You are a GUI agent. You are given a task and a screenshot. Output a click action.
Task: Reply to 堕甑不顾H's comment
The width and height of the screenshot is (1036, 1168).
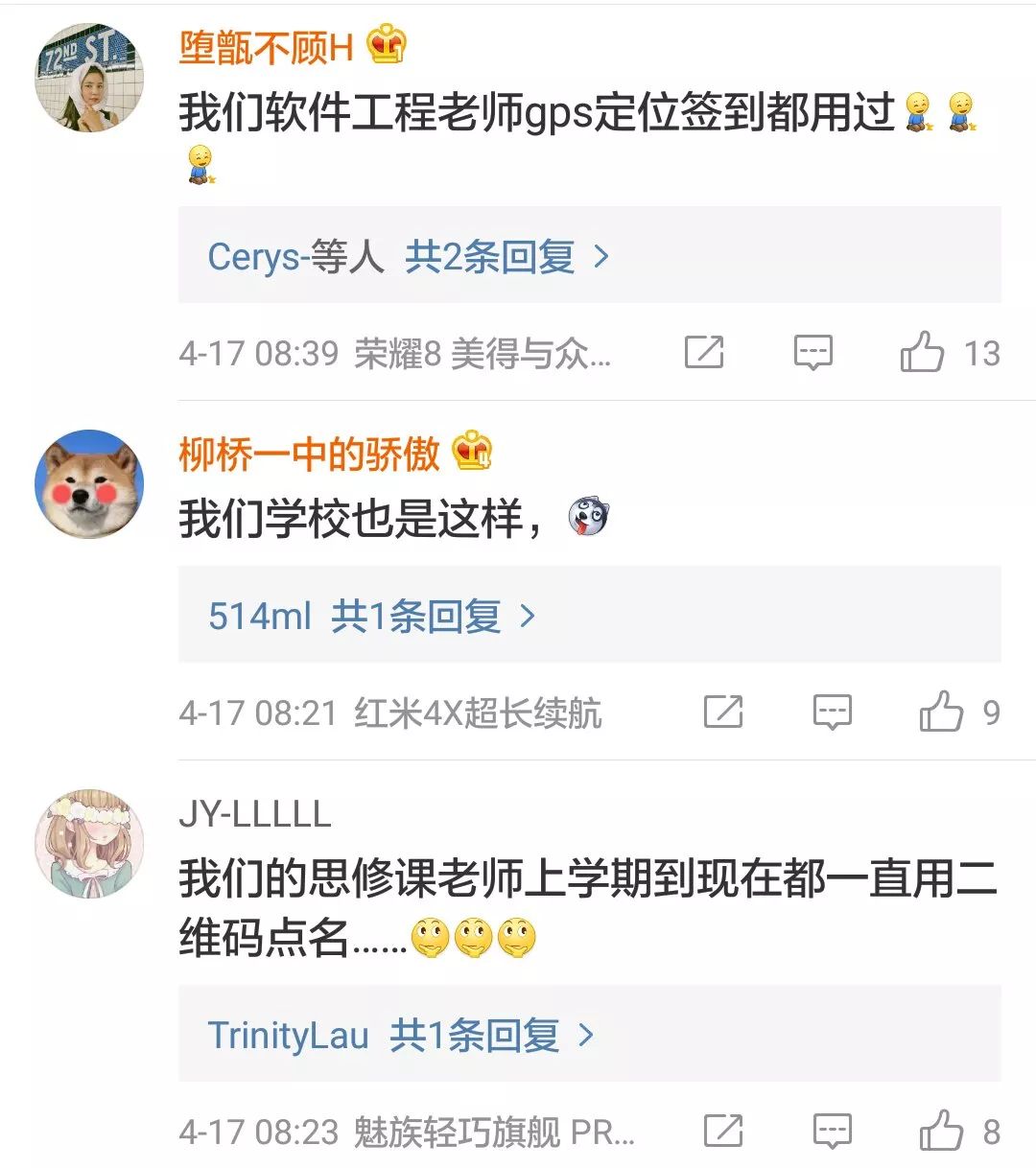(x=812, y=353)
